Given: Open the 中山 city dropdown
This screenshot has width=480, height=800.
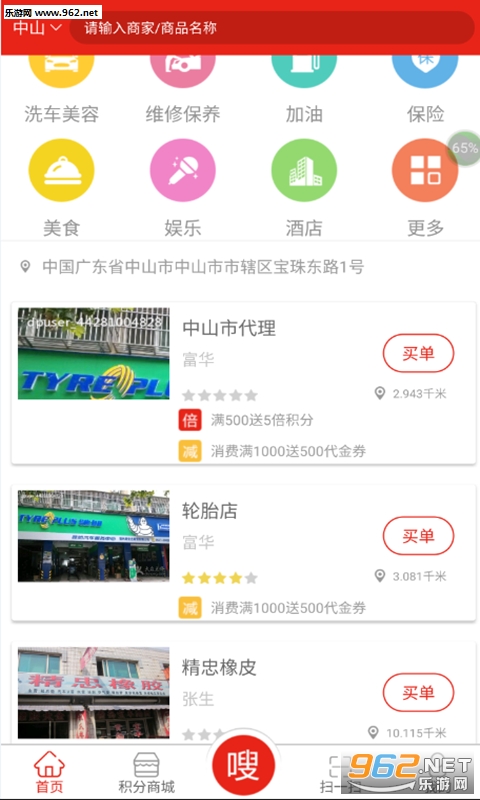Looking at the screenshot, I should point(37,28).
